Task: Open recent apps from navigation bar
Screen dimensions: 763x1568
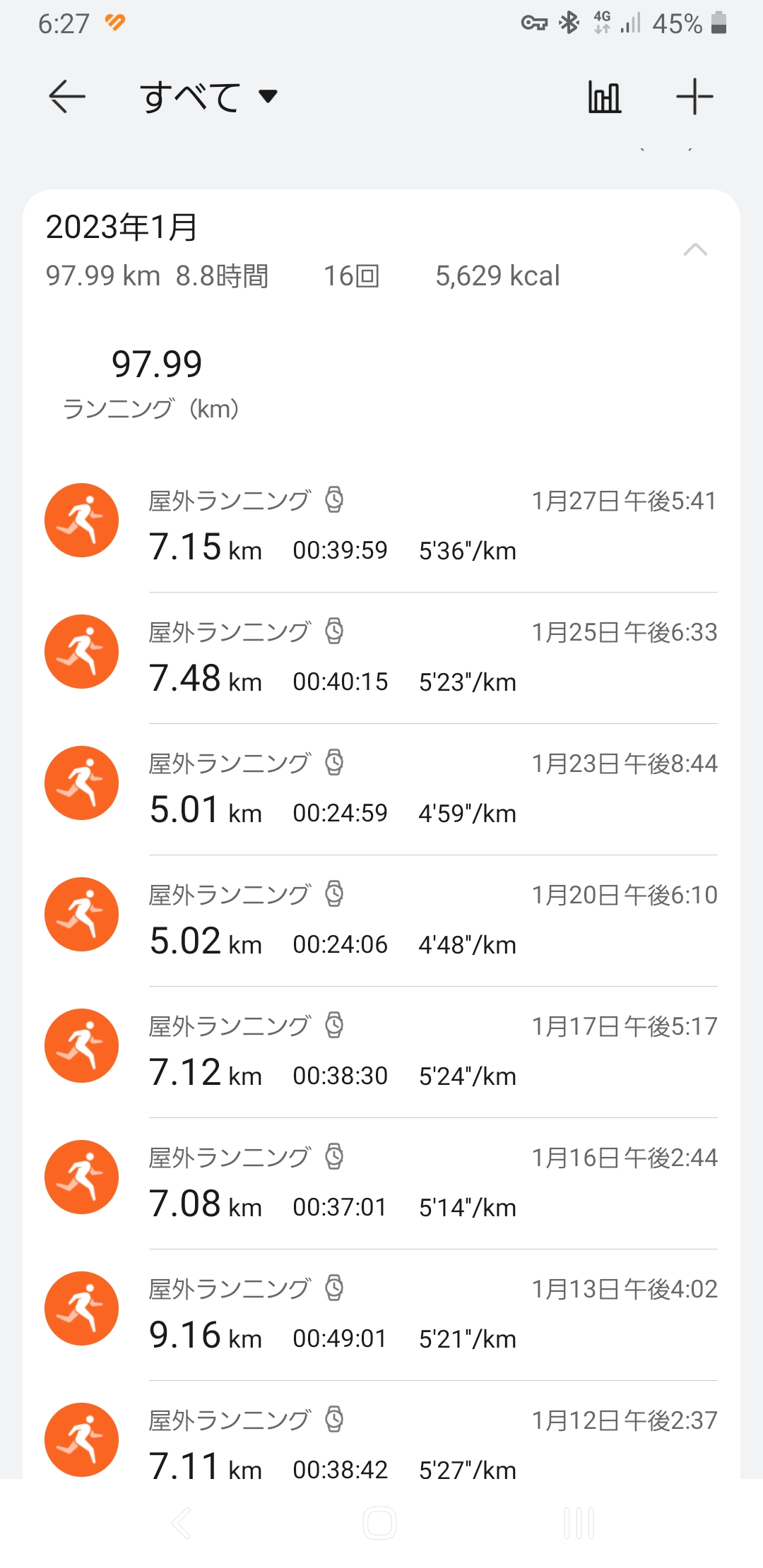Action: point(579,1523)
